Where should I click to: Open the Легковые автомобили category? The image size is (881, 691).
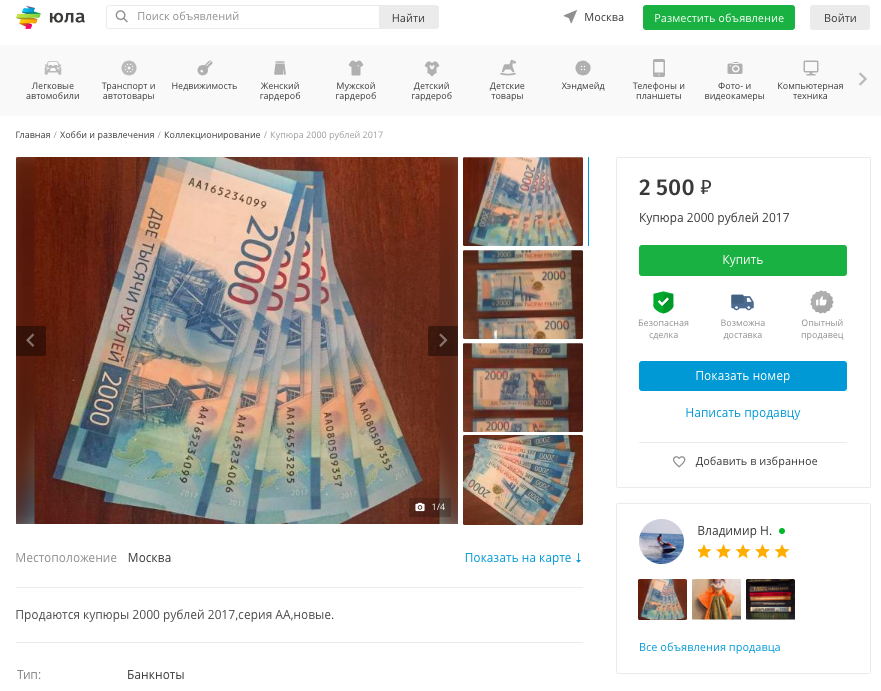53,79
